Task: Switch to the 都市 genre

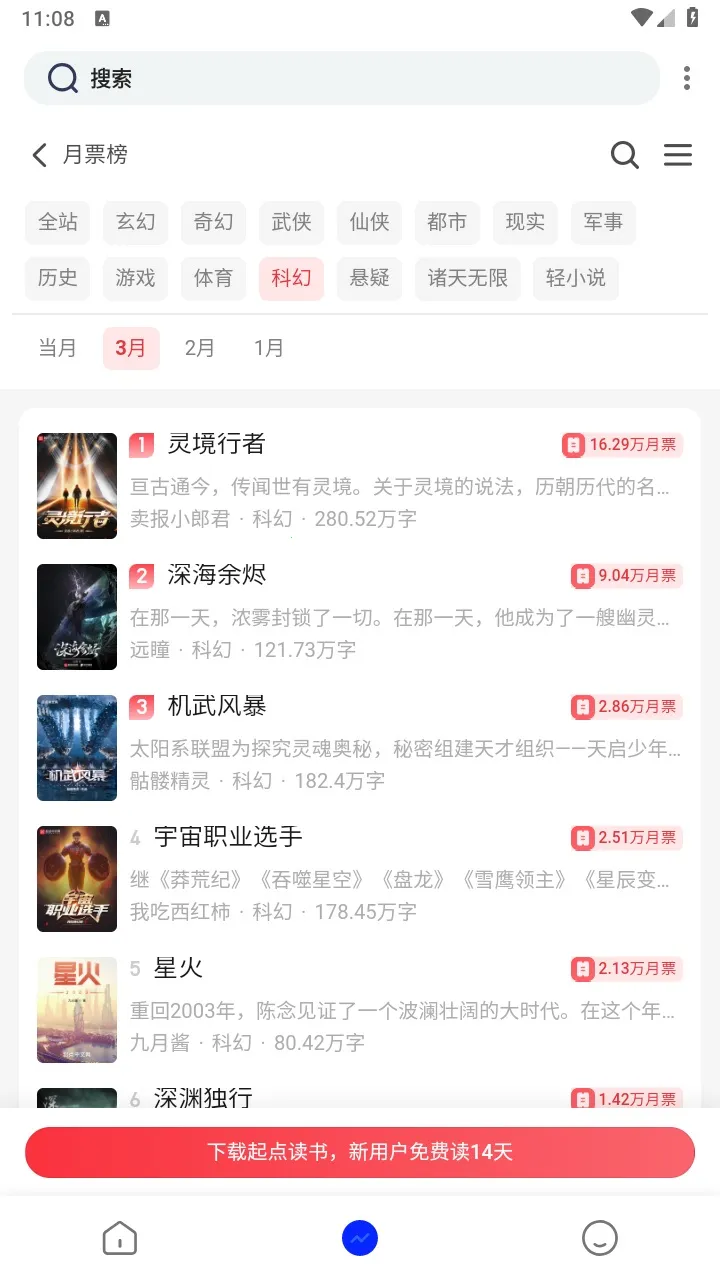Action: tap(447, 222)
